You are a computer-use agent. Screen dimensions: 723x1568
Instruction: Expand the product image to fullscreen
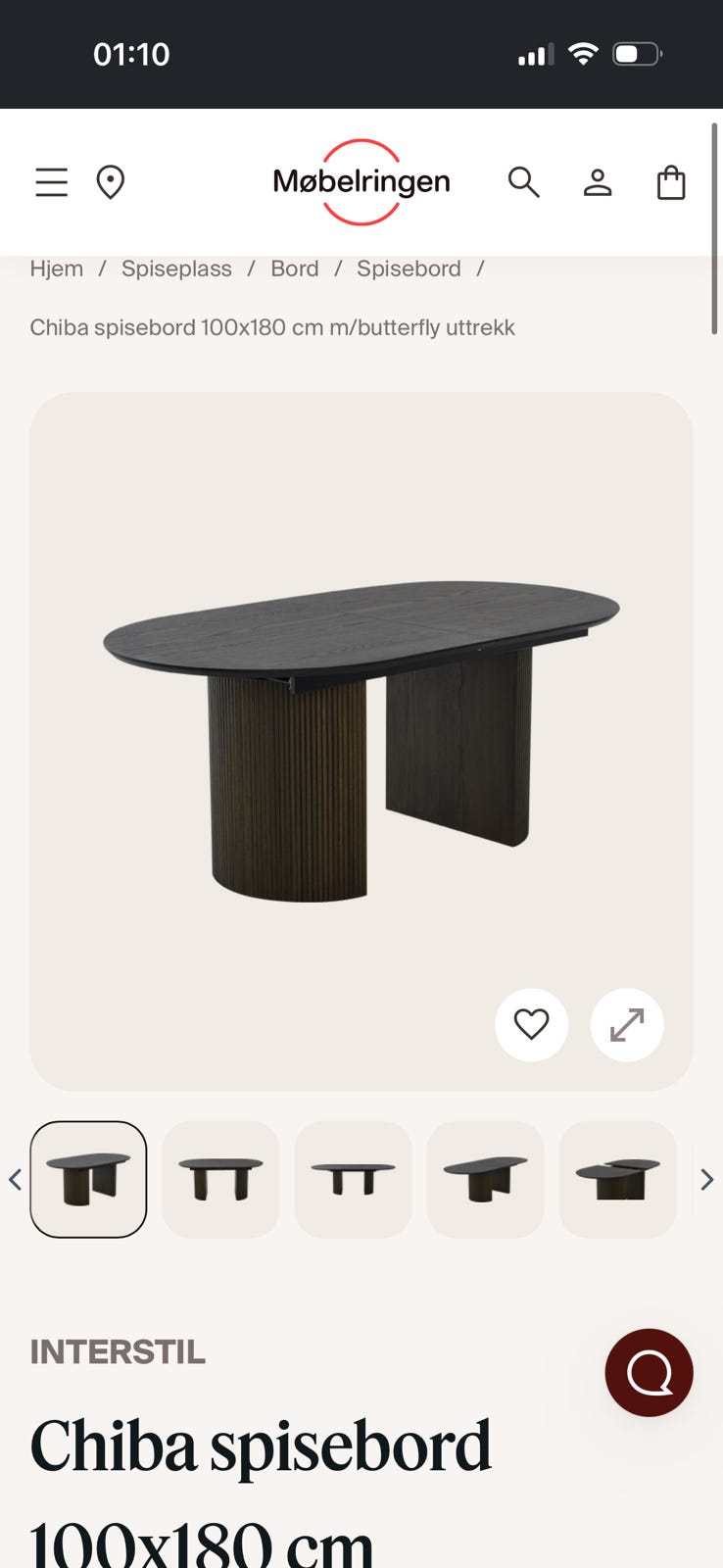(x=627, y=1025)
